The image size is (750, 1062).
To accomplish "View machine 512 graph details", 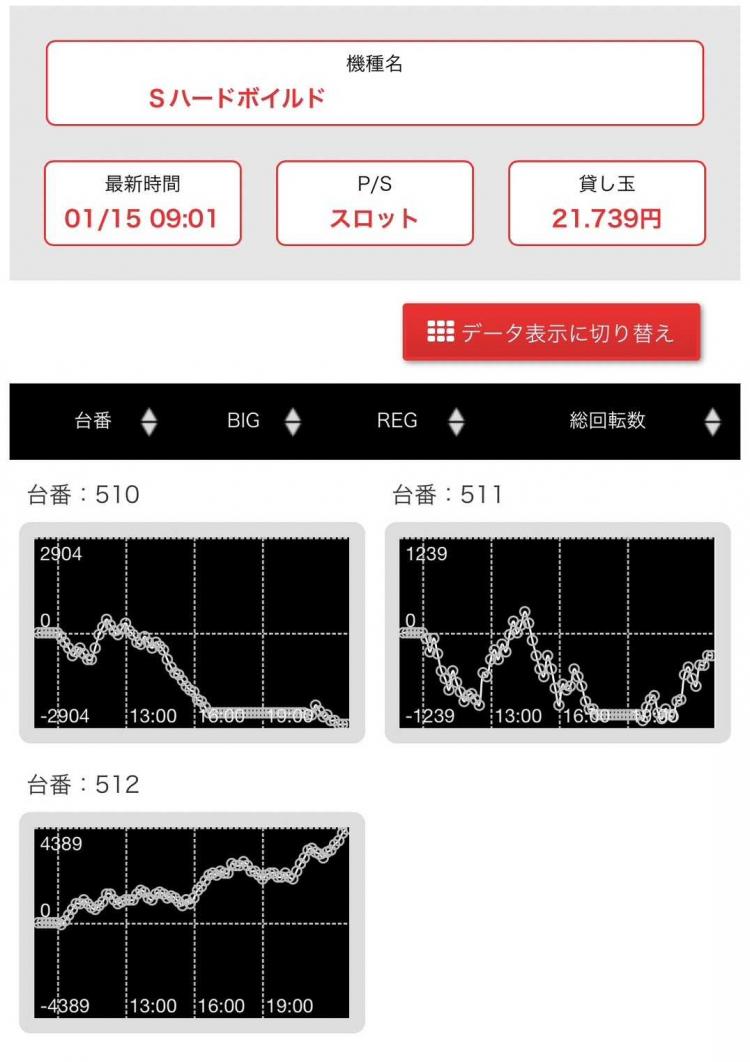I will click(x=192, y=922).
